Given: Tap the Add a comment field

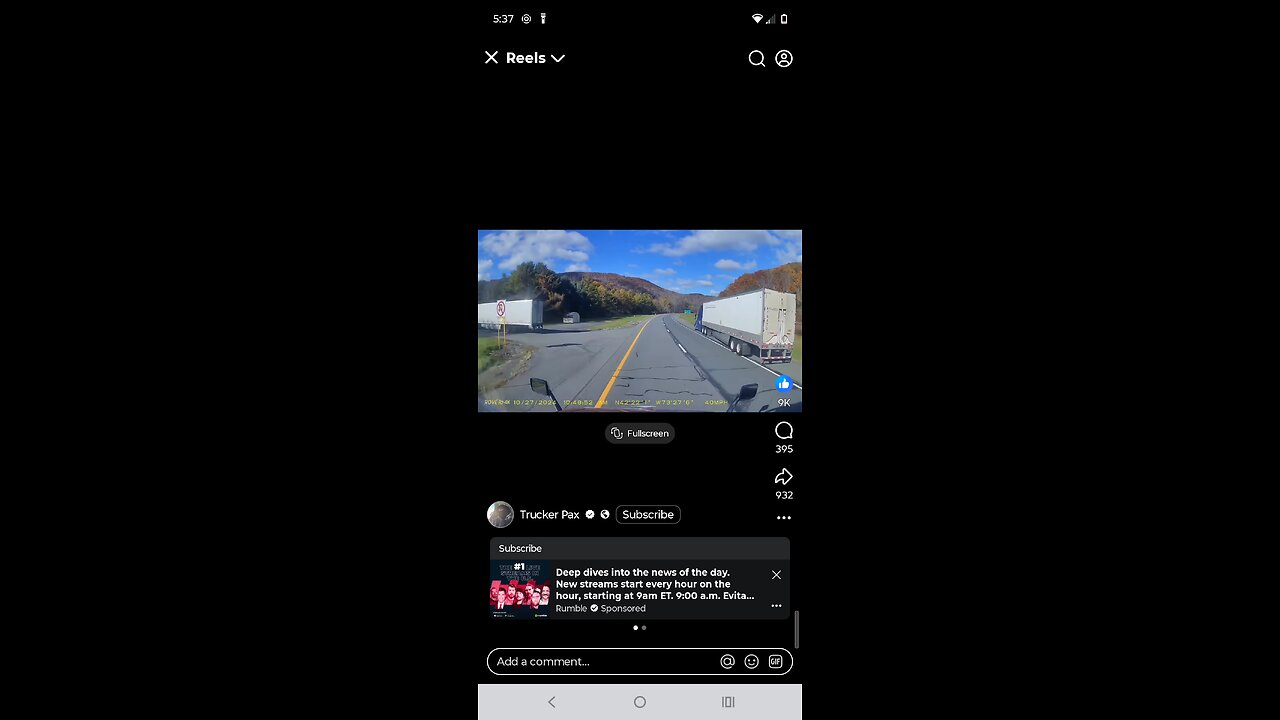Looking at the screenshot, I should pos(600,661).
